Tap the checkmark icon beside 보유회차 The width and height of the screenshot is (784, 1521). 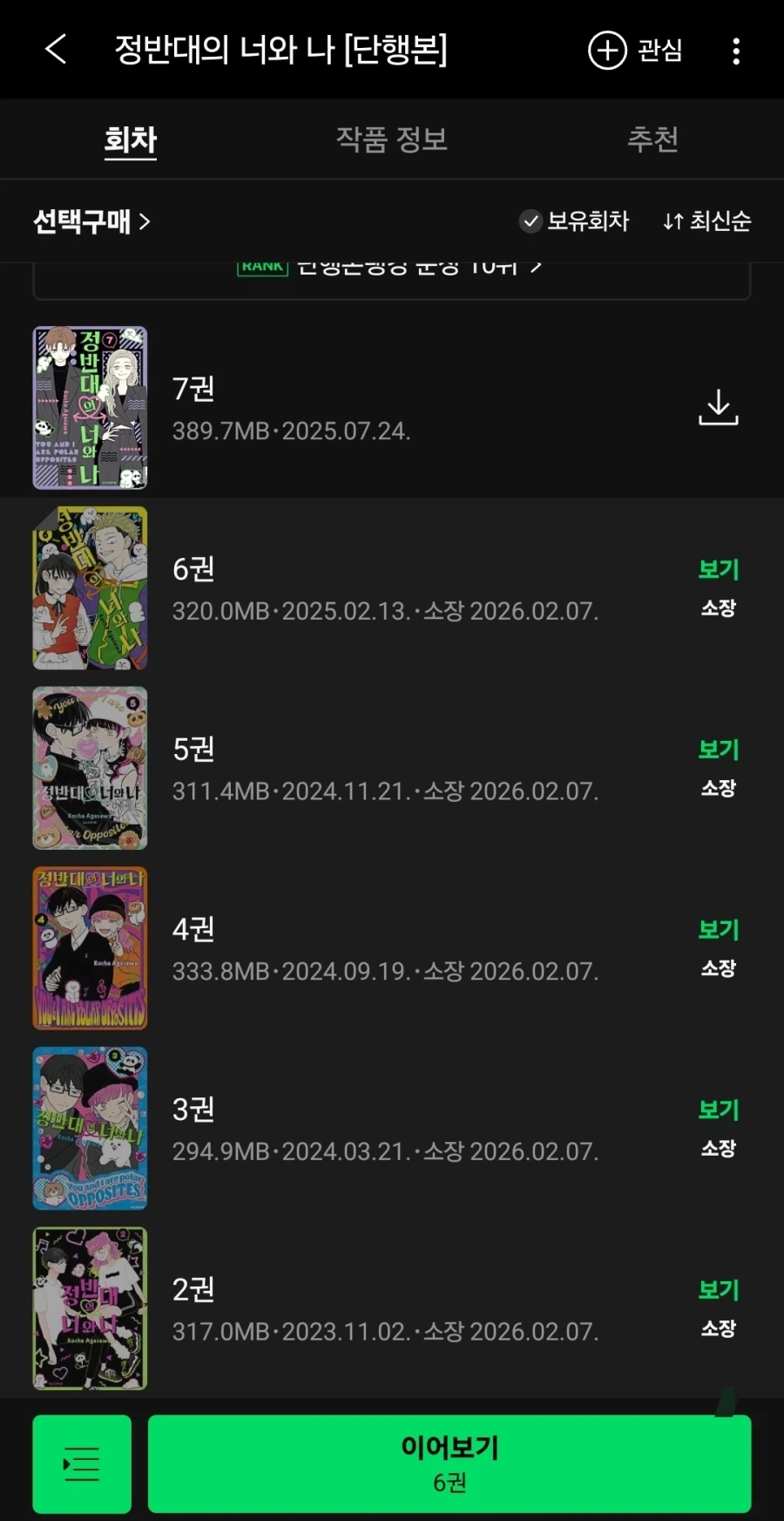point(531,221)
